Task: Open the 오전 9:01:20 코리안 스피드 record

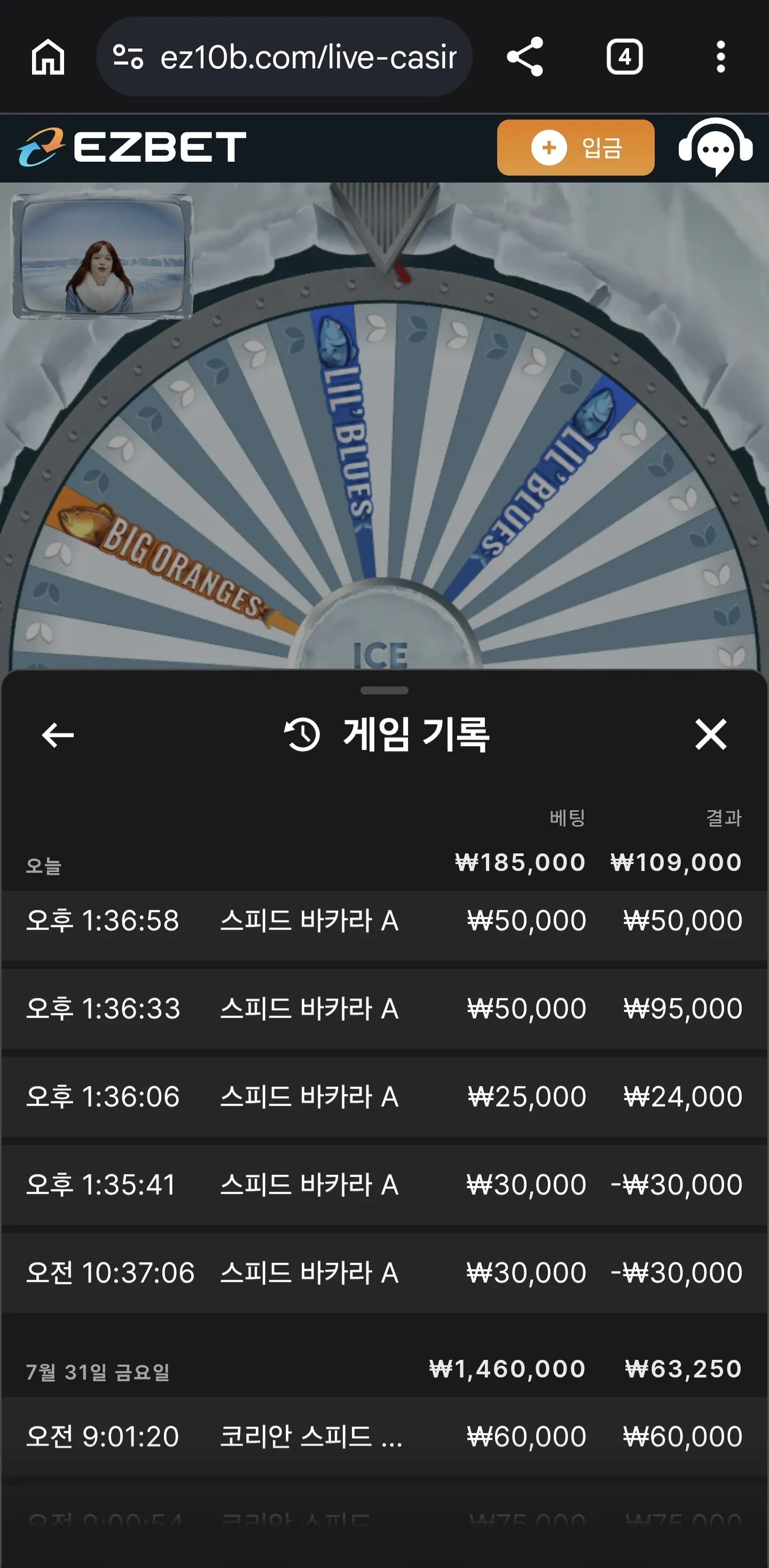Action: point(384,1437)
